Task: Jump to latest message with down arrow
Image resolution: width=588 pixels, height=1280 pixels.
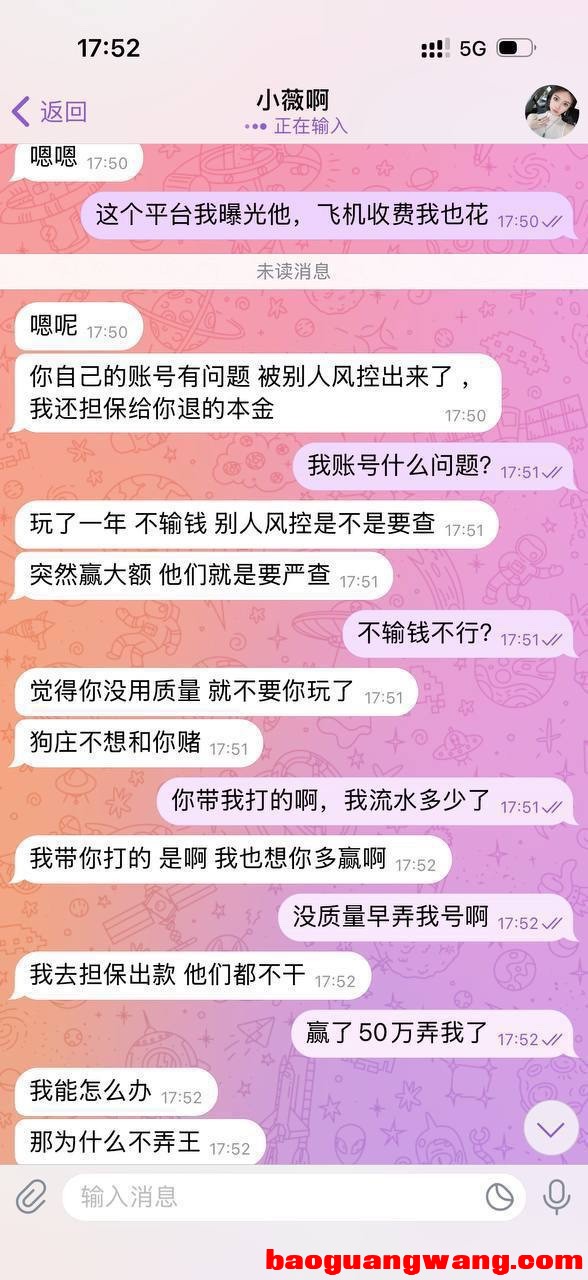Action: point(551,1130)
